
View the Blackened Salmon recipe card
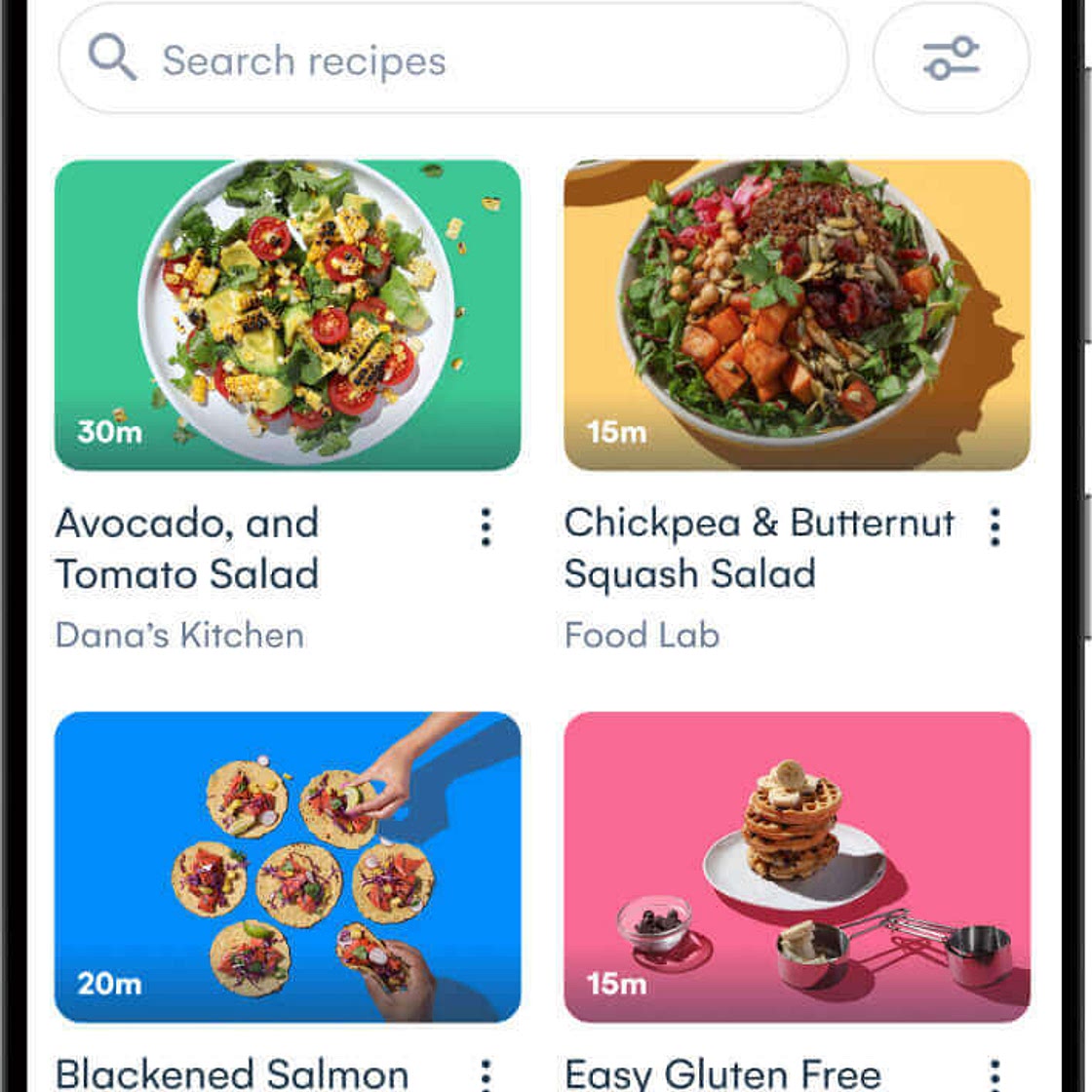click(x=288, y=866)
